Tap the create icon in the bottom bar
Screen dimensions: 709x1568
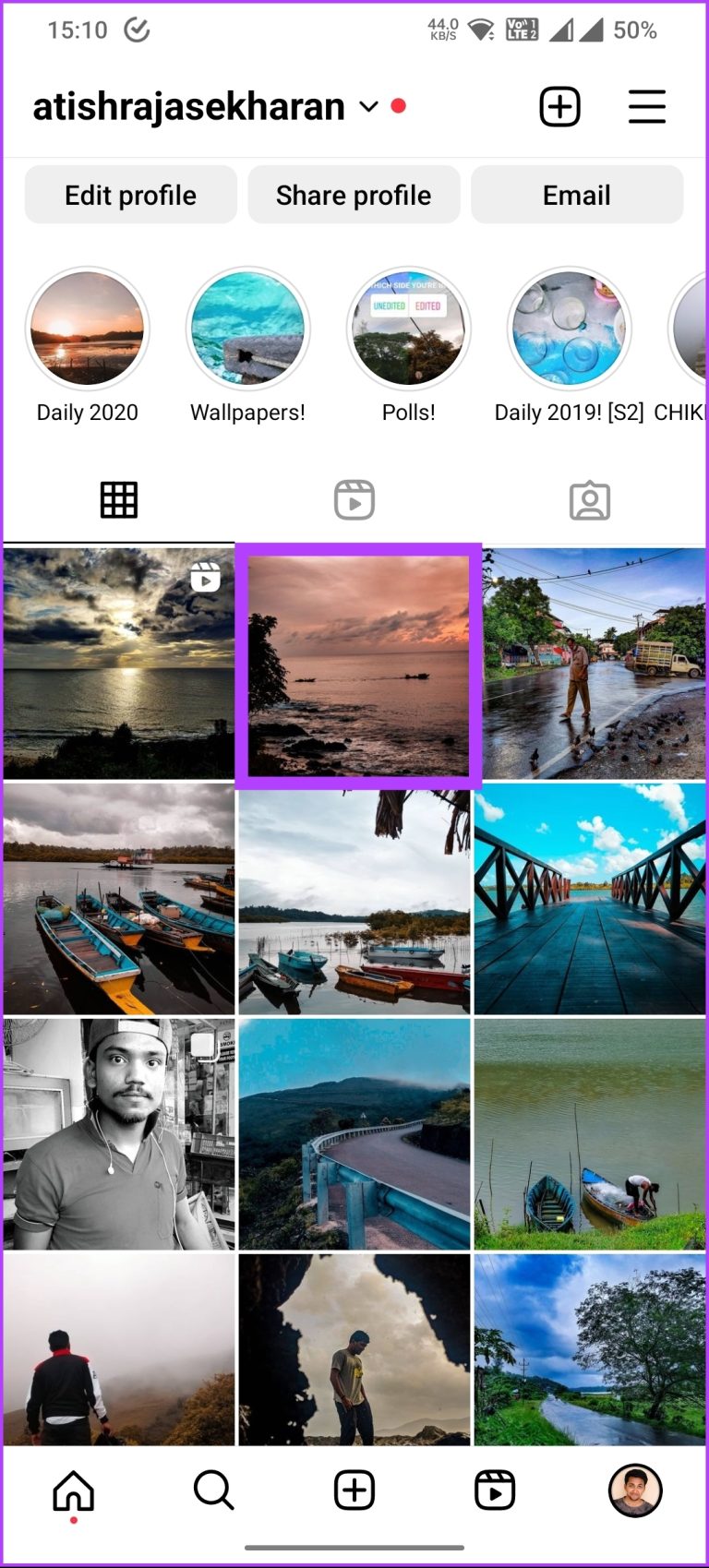(354, 1487)
